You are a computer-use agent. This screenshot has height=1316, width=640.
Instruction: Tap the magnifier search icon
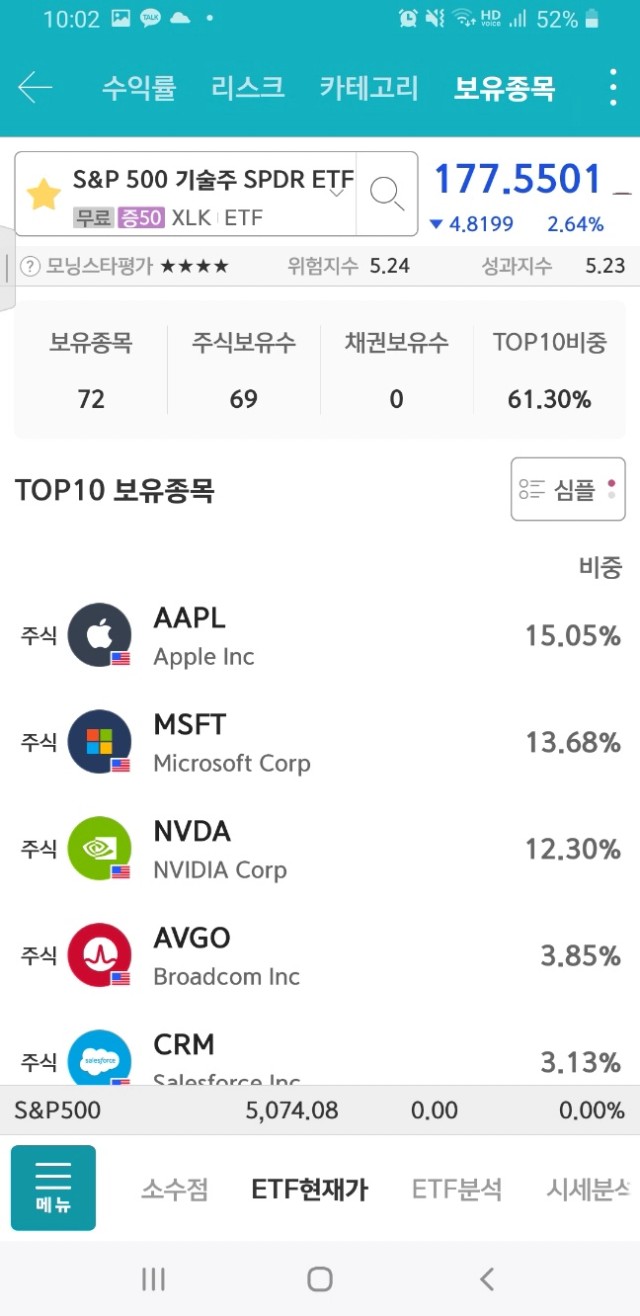(x=387, y=193)
